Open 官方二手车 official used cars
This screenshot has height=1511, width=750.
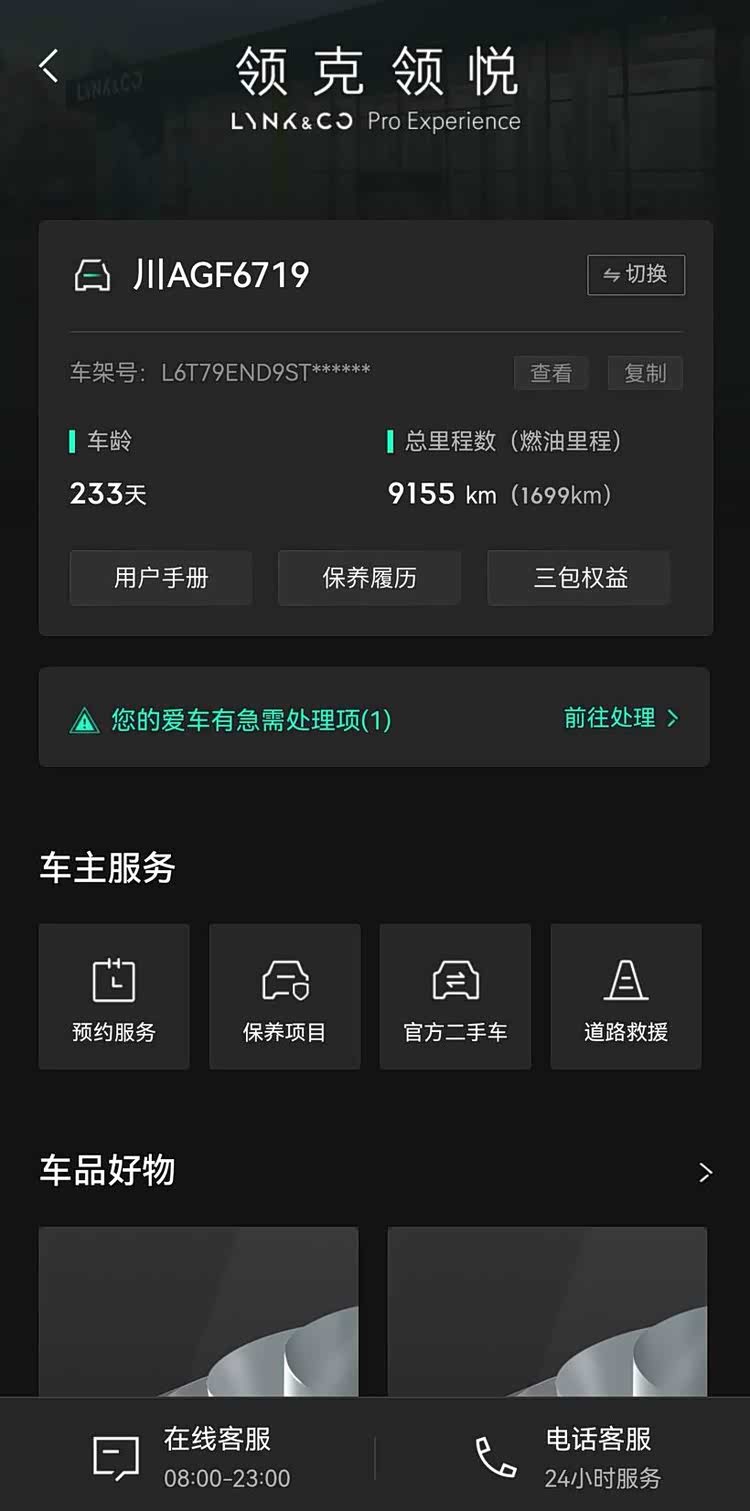(455, 997)
